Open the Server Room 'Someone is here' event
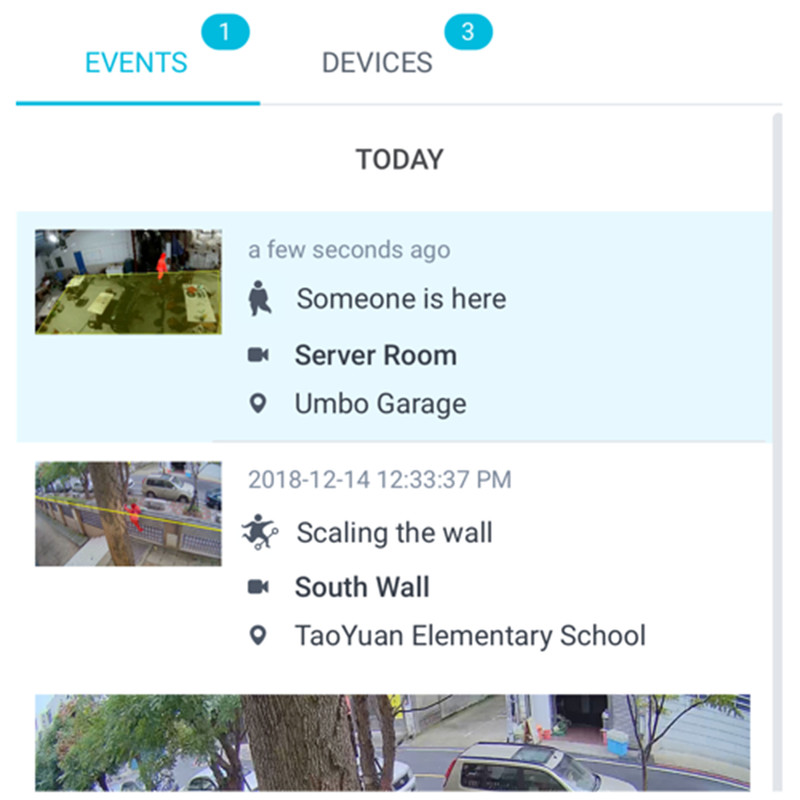Image resolution: width=800 pixels, height=800 pixels. (x=400, y=326)
